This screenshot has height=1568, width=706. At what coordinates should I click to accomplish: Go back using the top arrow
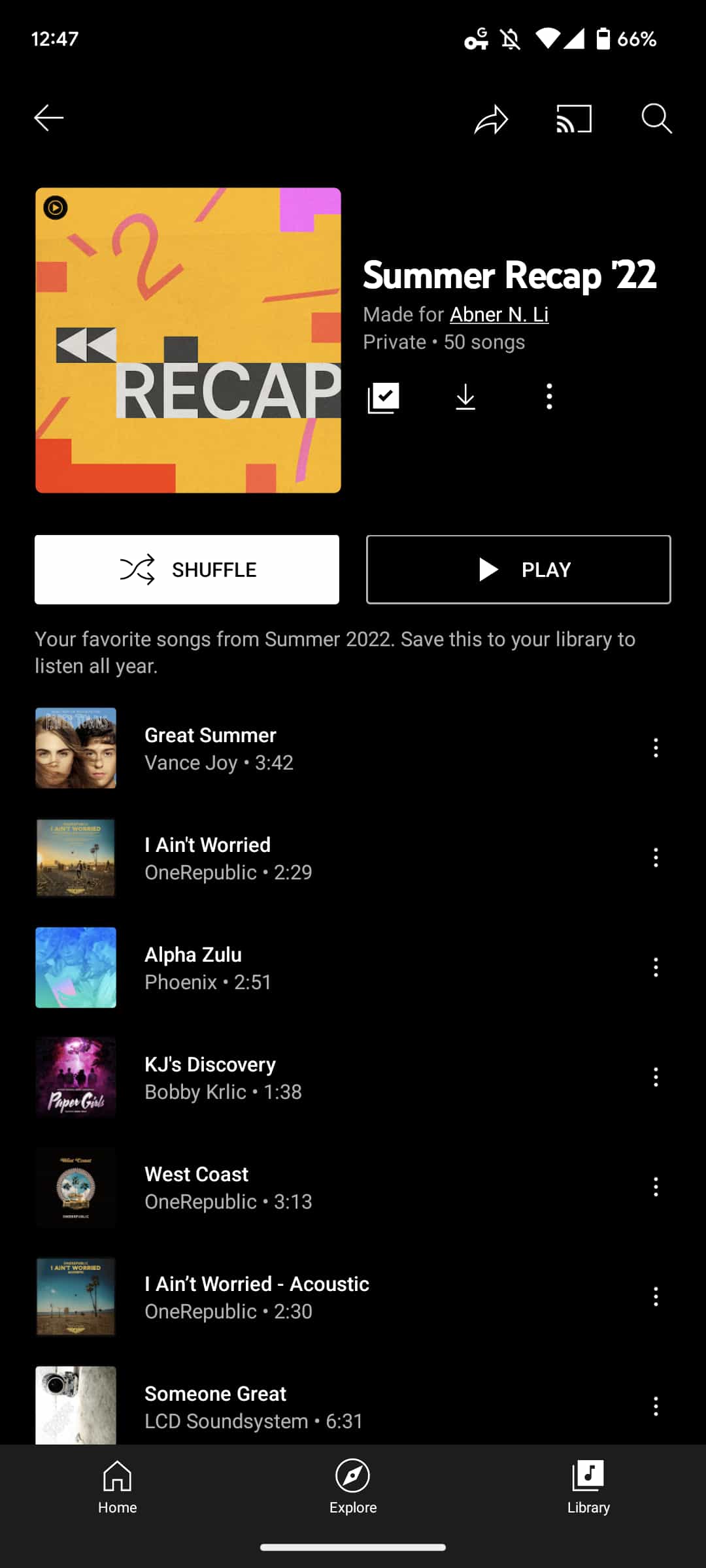[x=49, y=118]
